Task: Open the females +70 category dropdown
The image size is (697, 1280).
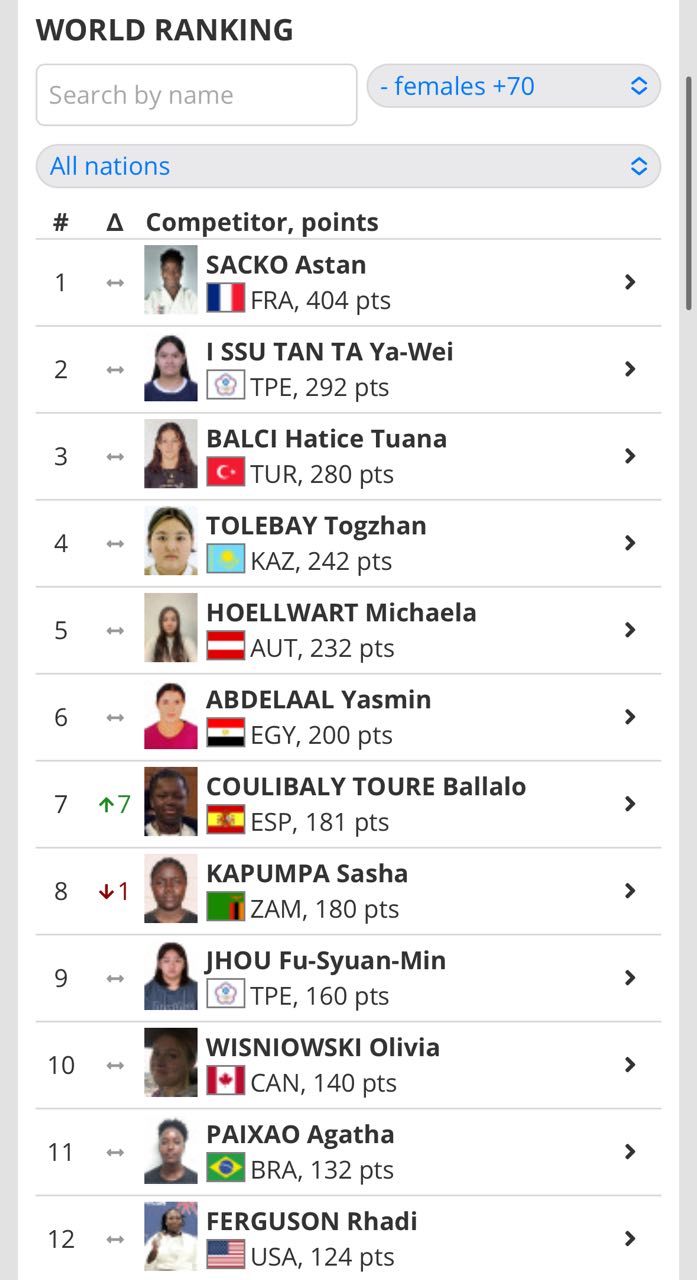Action: 514,86
